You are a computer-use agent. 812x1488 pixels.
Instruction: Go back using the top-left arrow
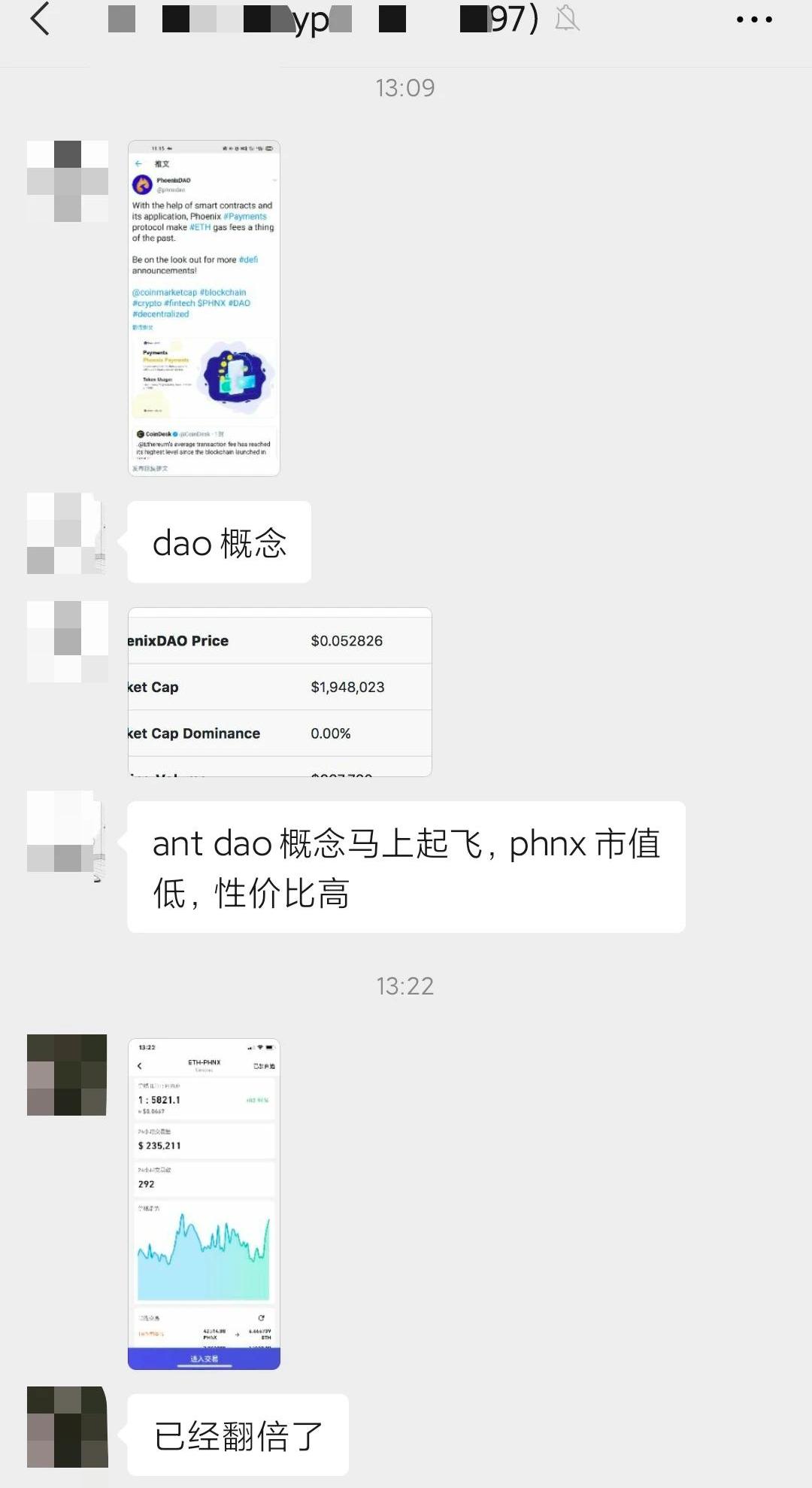coord(40,20)
